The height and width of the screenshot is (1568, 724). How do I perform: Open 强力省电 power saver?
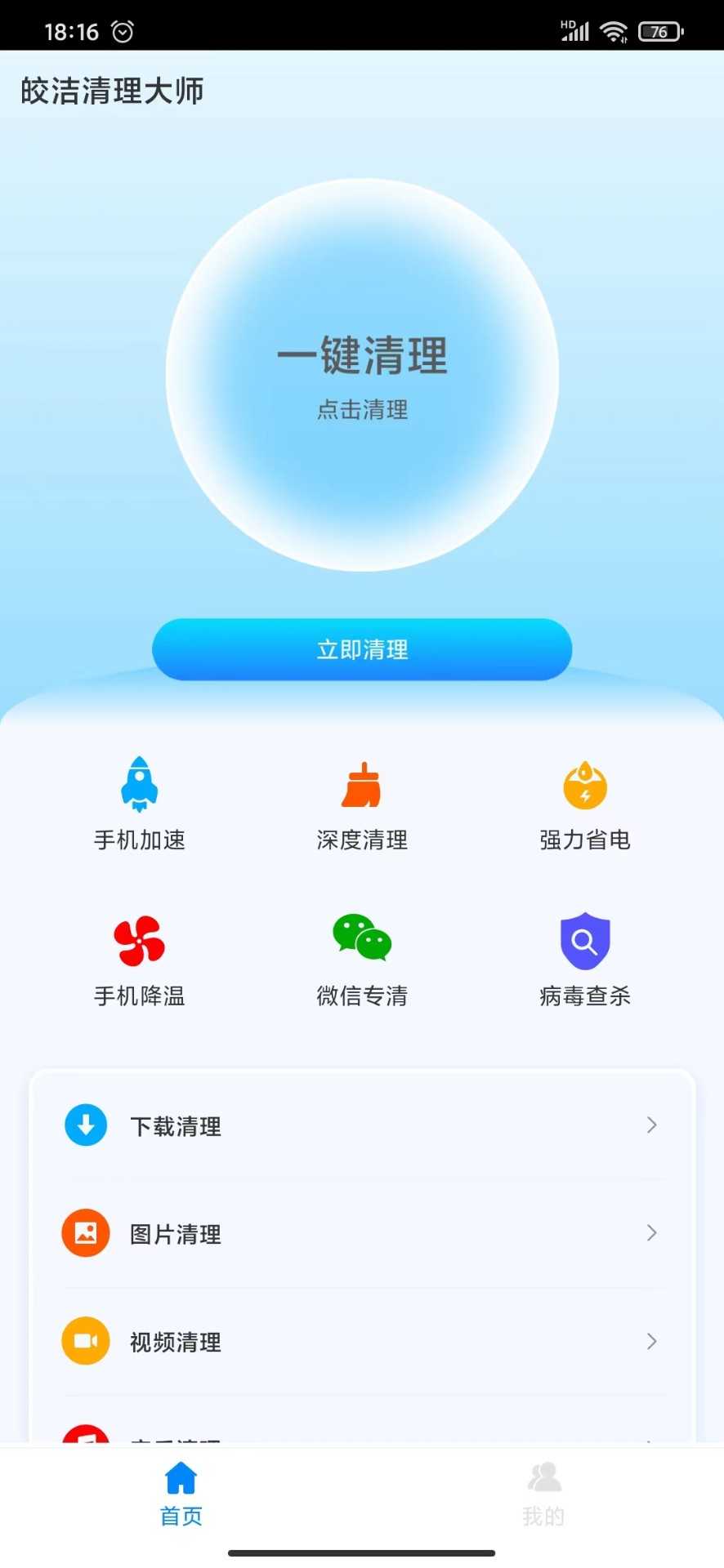click(585, 803)
